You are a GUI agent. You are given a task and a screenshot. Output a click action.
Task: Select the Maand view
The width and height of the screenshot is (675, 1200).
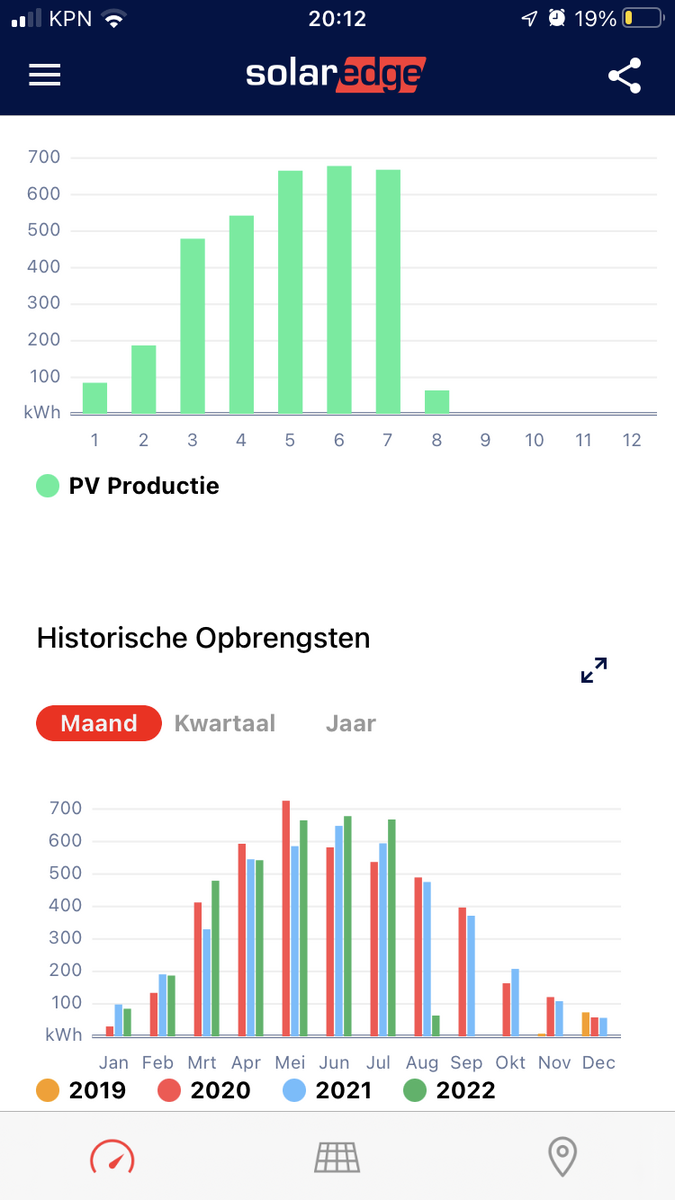coord(98,723)
